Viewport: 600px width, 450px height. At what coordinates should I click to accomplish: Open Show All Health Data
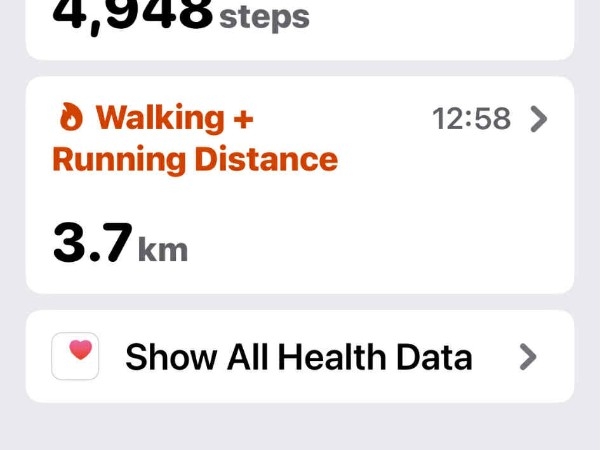(299, 356)
